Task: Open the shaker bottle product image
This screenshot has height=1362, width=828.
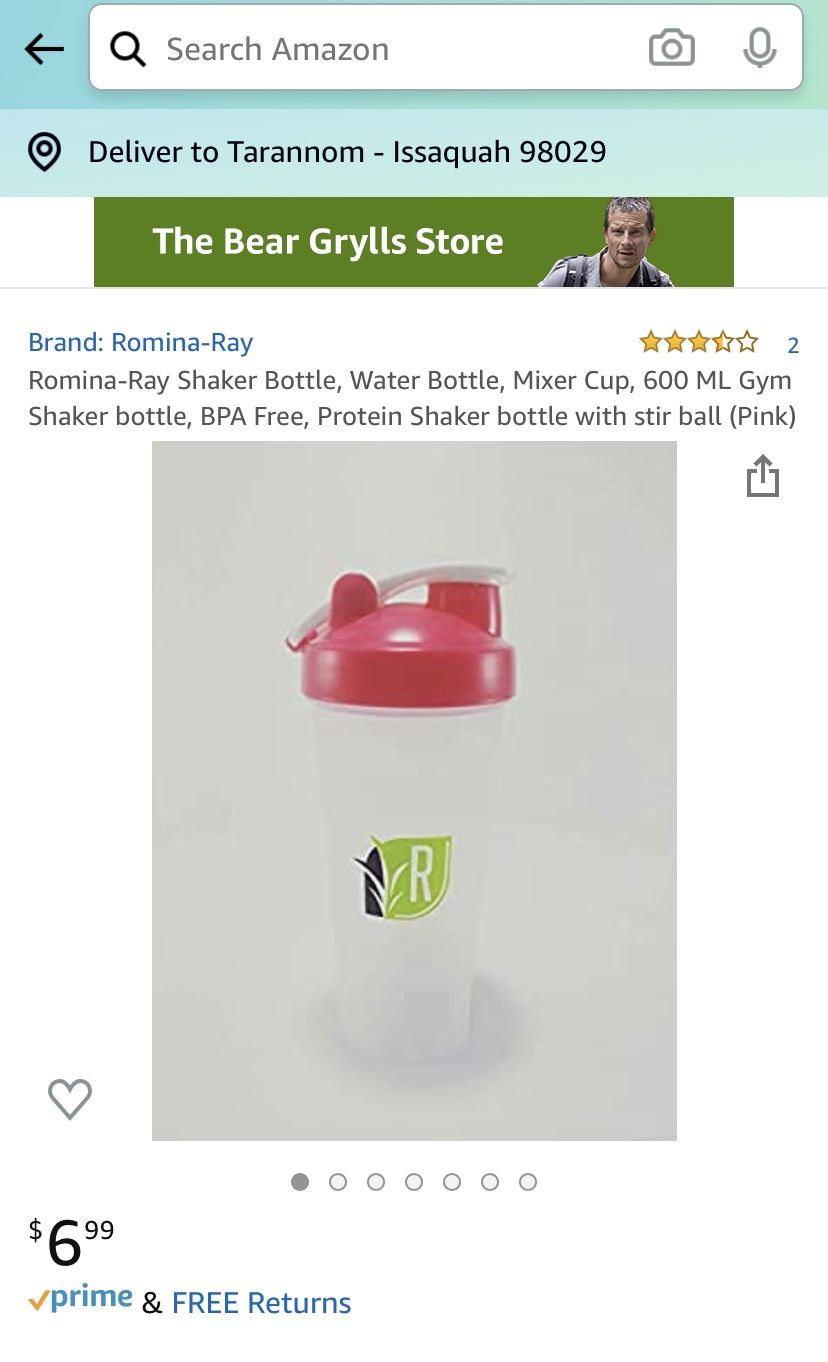Action: [414, 790]
